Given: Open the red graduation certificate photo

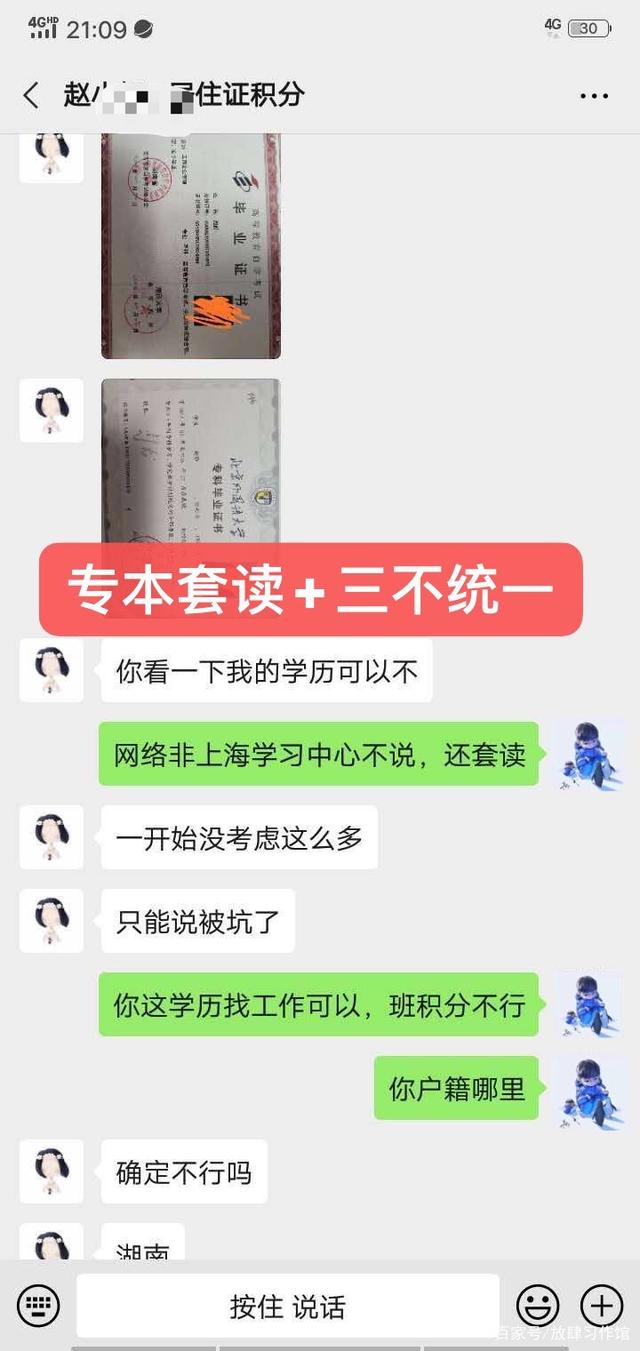Looking at the screenshot, I should (190, 246).
